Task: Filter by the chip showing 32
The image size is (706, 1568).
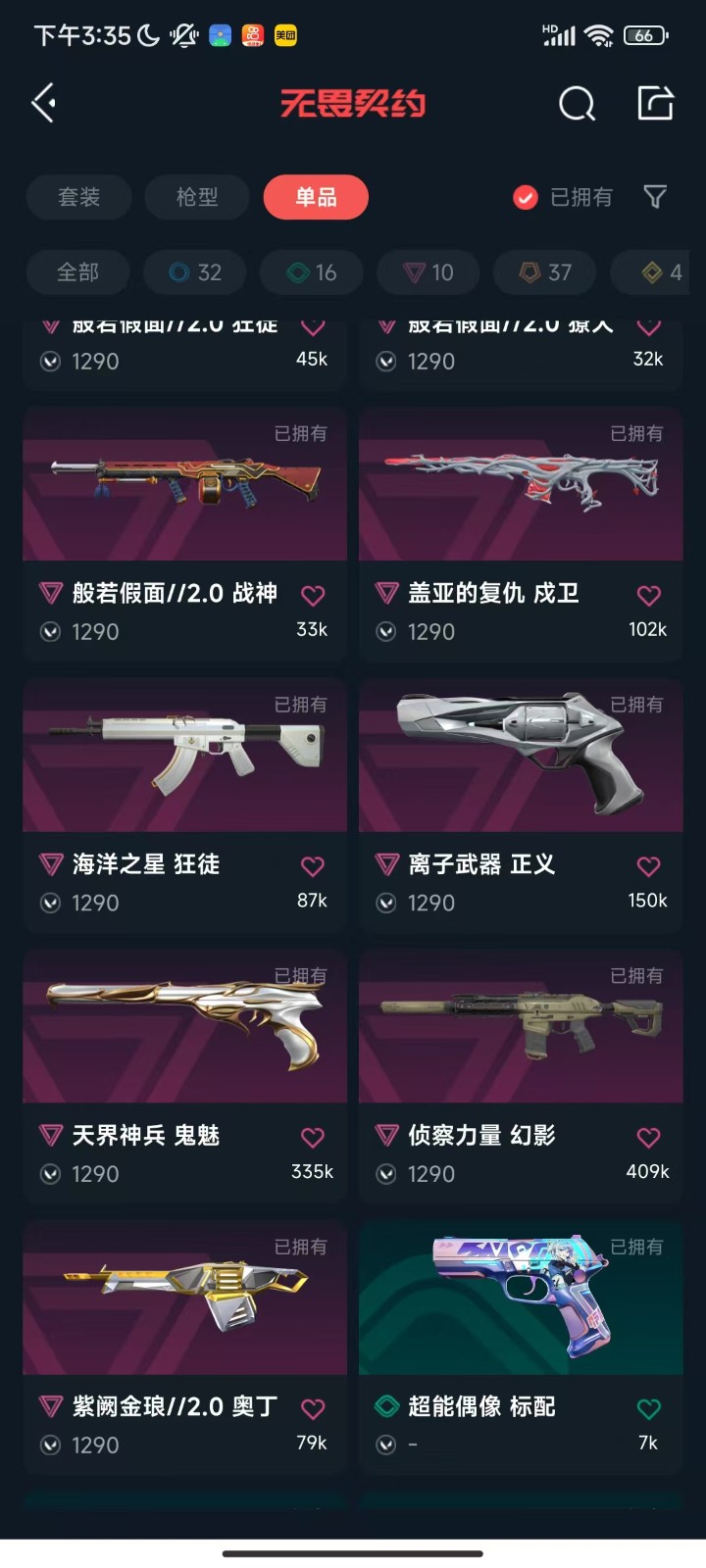Action: coord(195,272)
